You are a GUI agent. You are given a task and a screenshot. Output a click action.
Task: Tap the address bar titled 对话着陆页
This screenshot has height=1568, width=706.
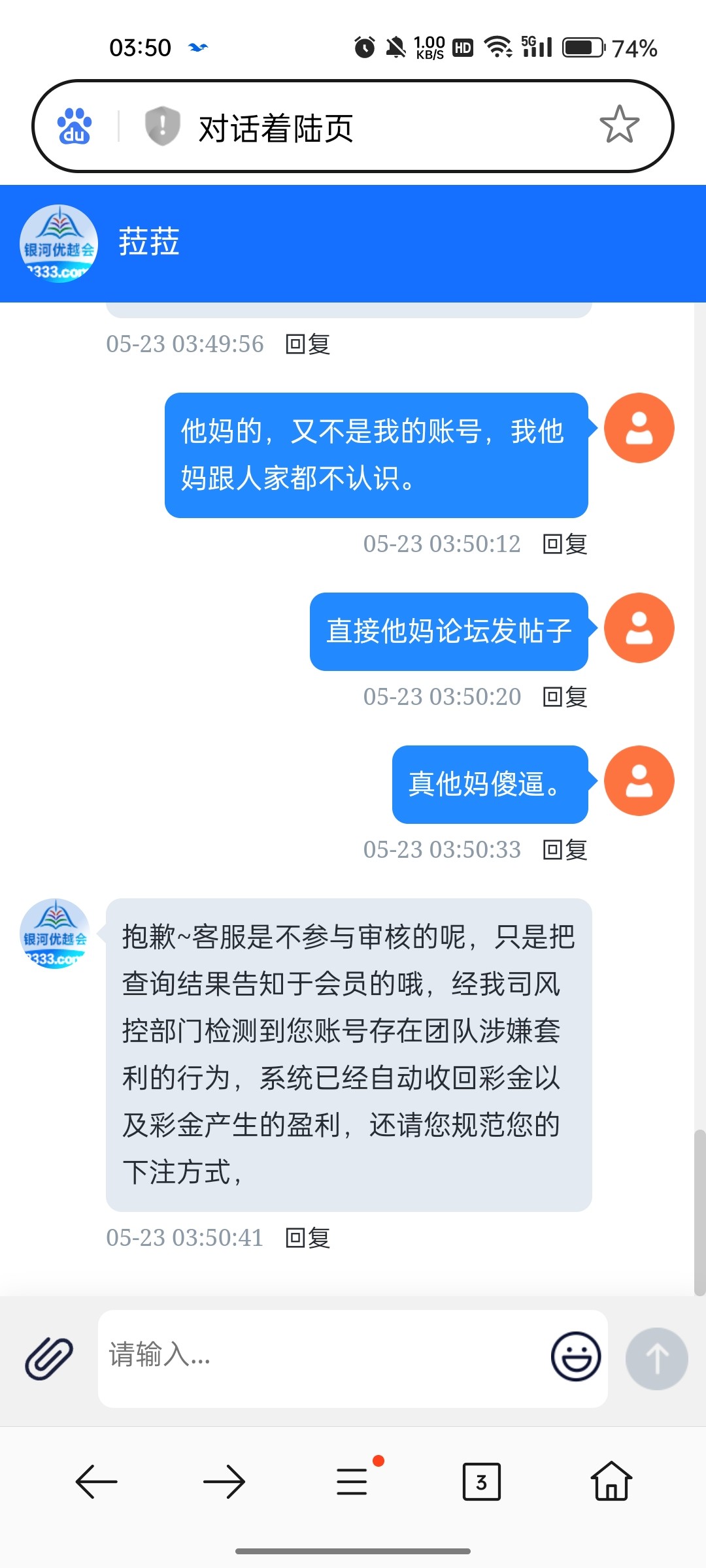(x=353, y=126)
